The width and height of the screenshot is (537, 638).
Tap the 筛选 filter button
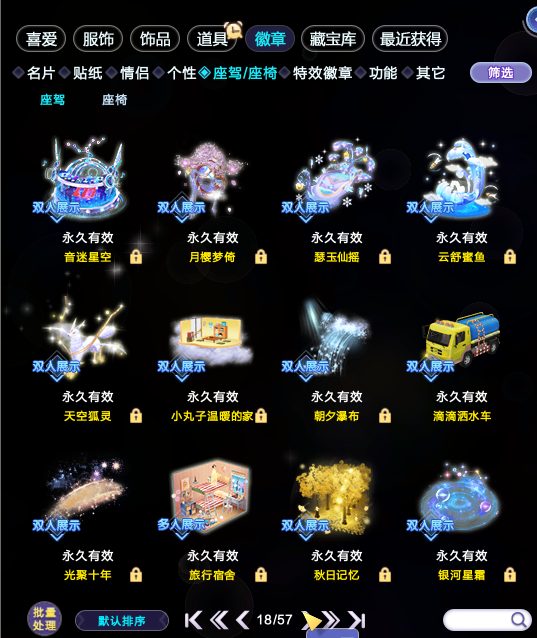point(501,73)
